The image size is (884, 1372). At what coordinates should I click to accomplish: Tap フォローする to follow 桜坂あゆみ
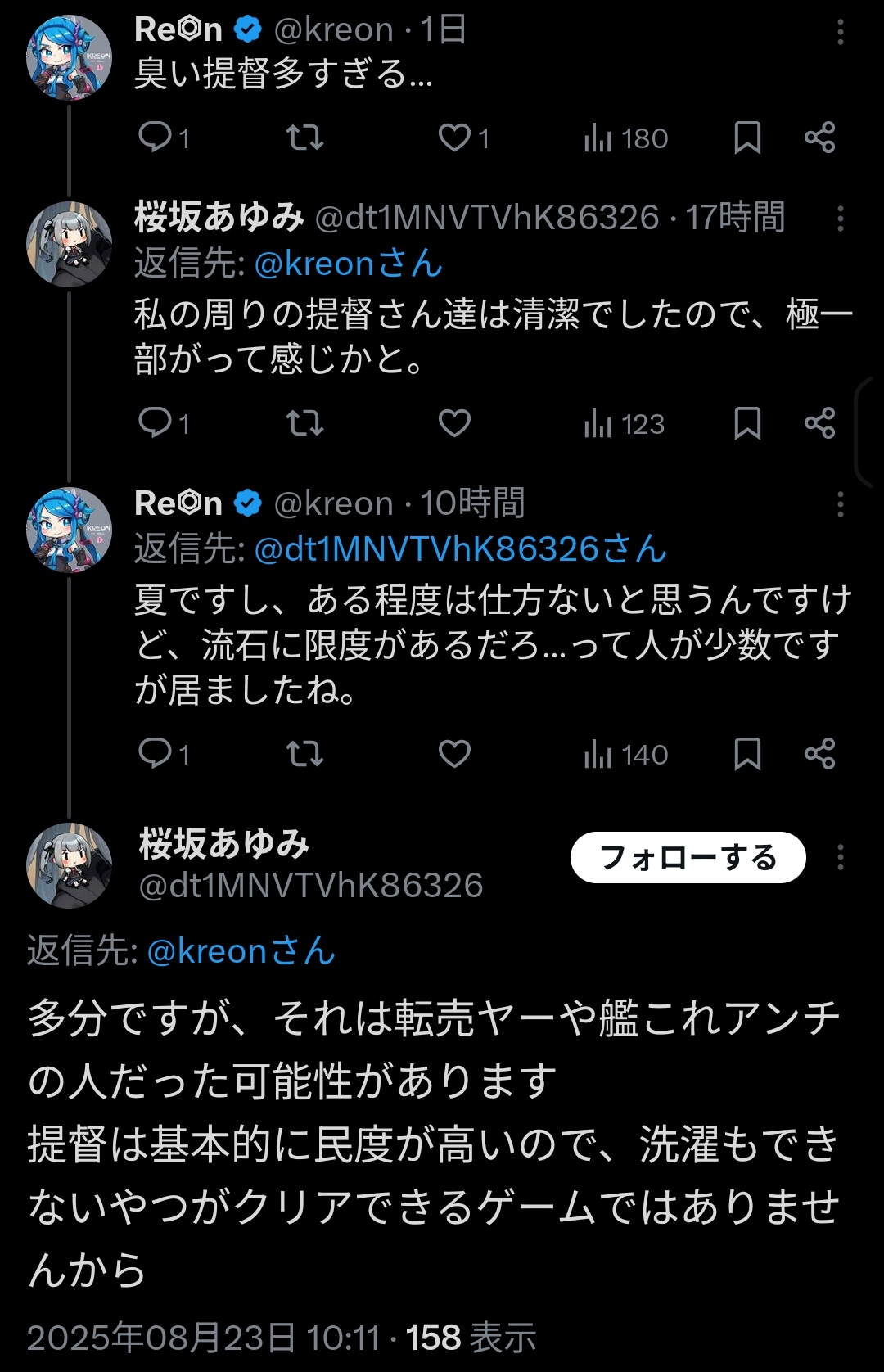tap(688, 857)
